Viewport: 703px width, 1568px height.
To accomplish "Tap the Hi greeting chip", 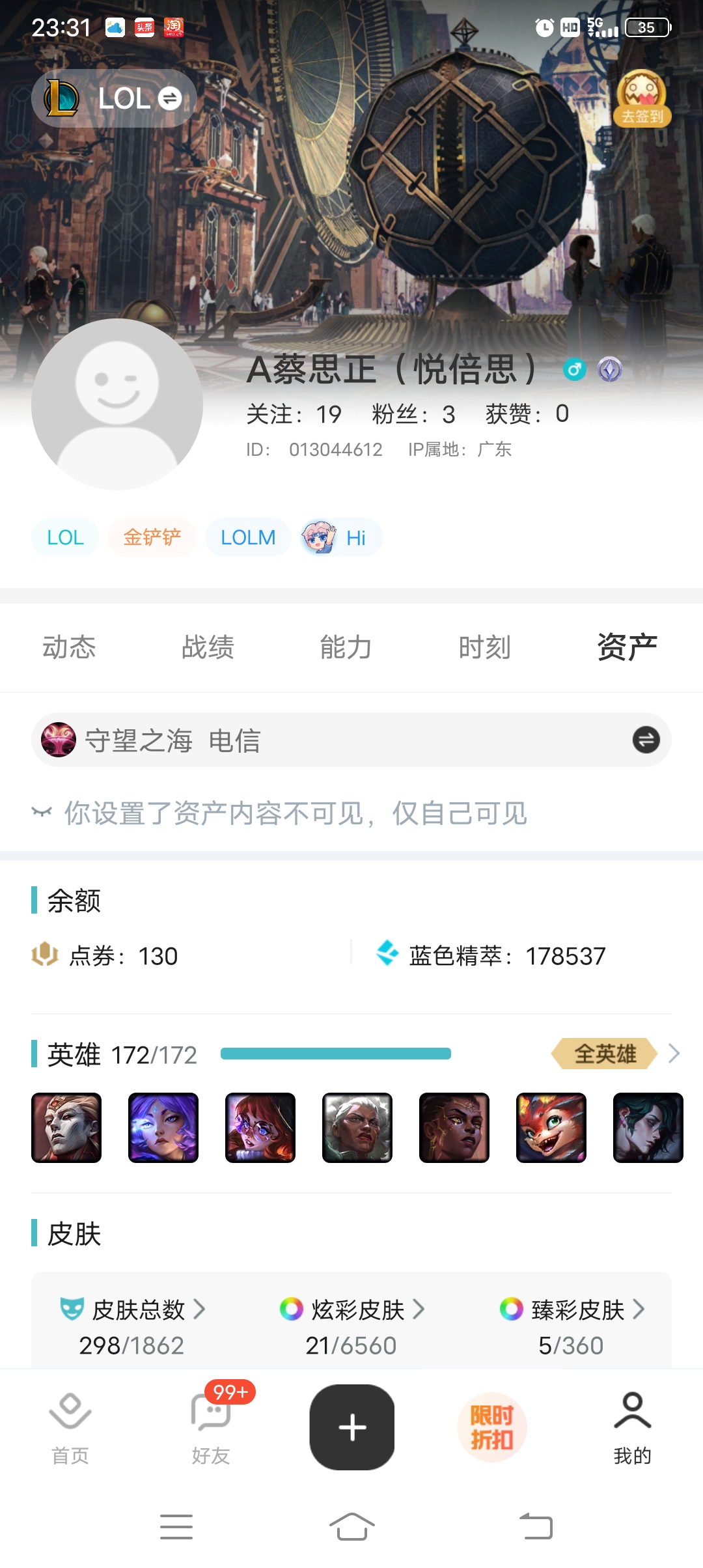I will click(342, 537).
